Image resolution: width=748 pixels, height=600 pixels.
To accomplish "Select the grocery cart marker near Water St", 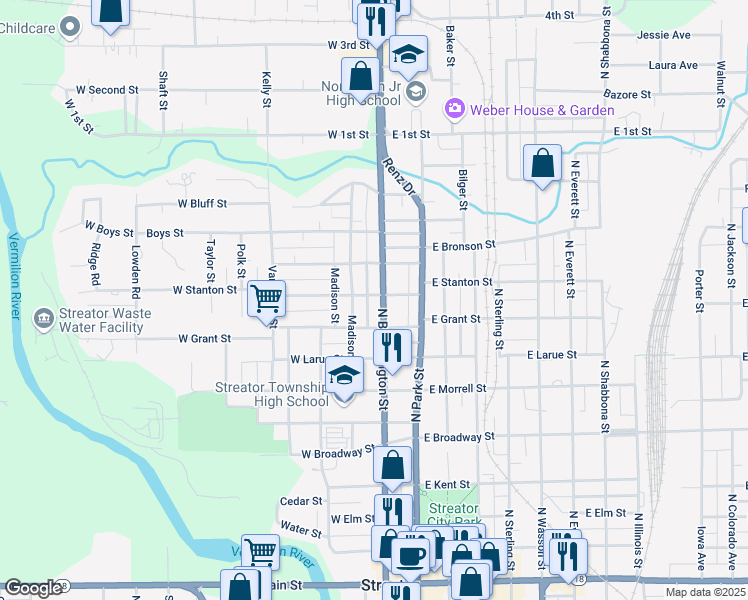I will (x=260, y=551).
